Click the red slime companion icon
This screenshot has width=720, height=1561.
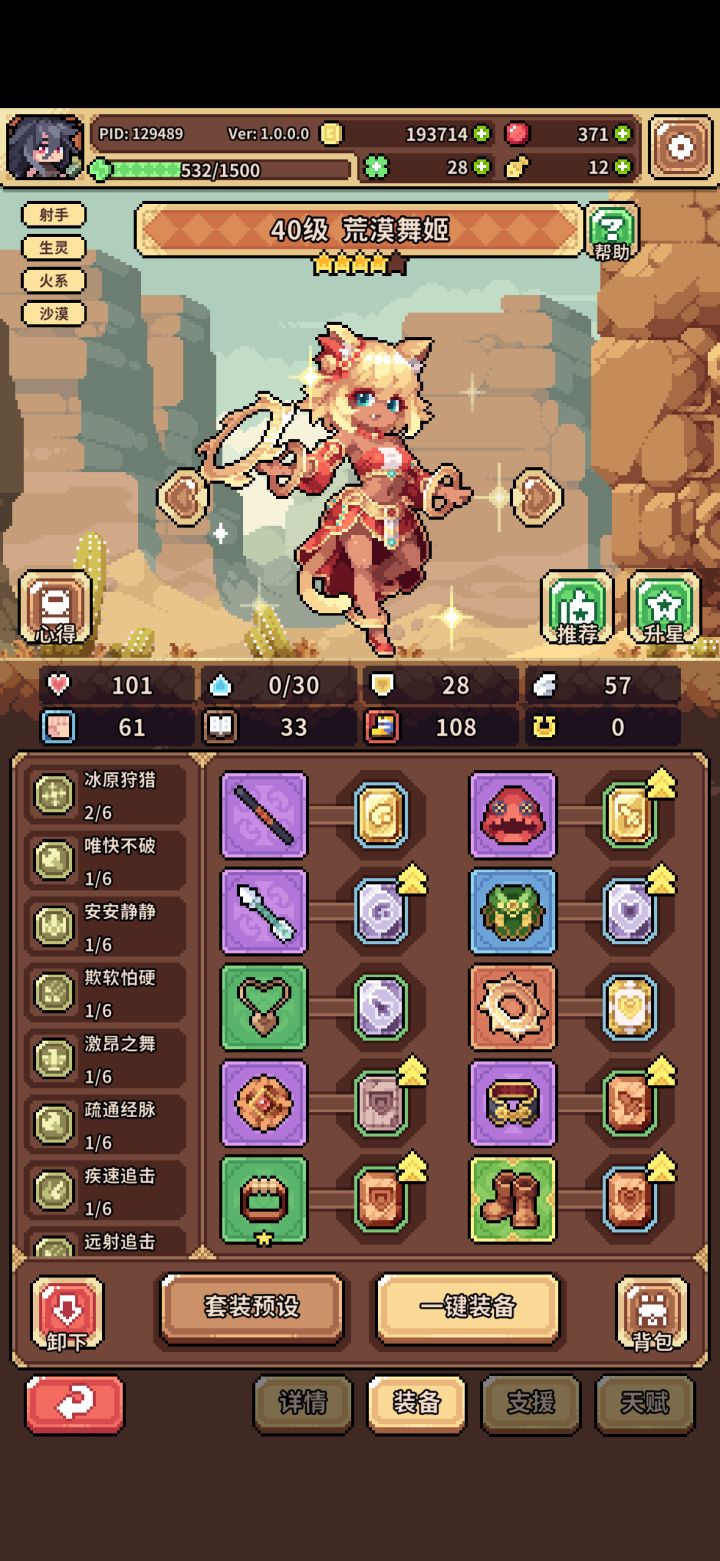(513, 812)
